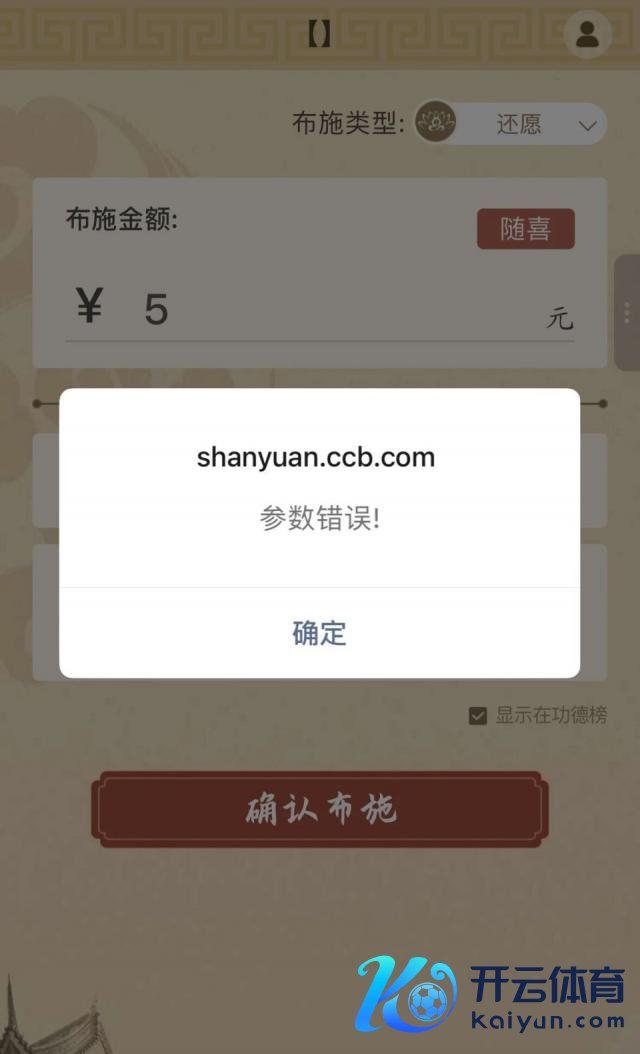
Task: Open the user profile icon
Action: (x=587, y=35)
